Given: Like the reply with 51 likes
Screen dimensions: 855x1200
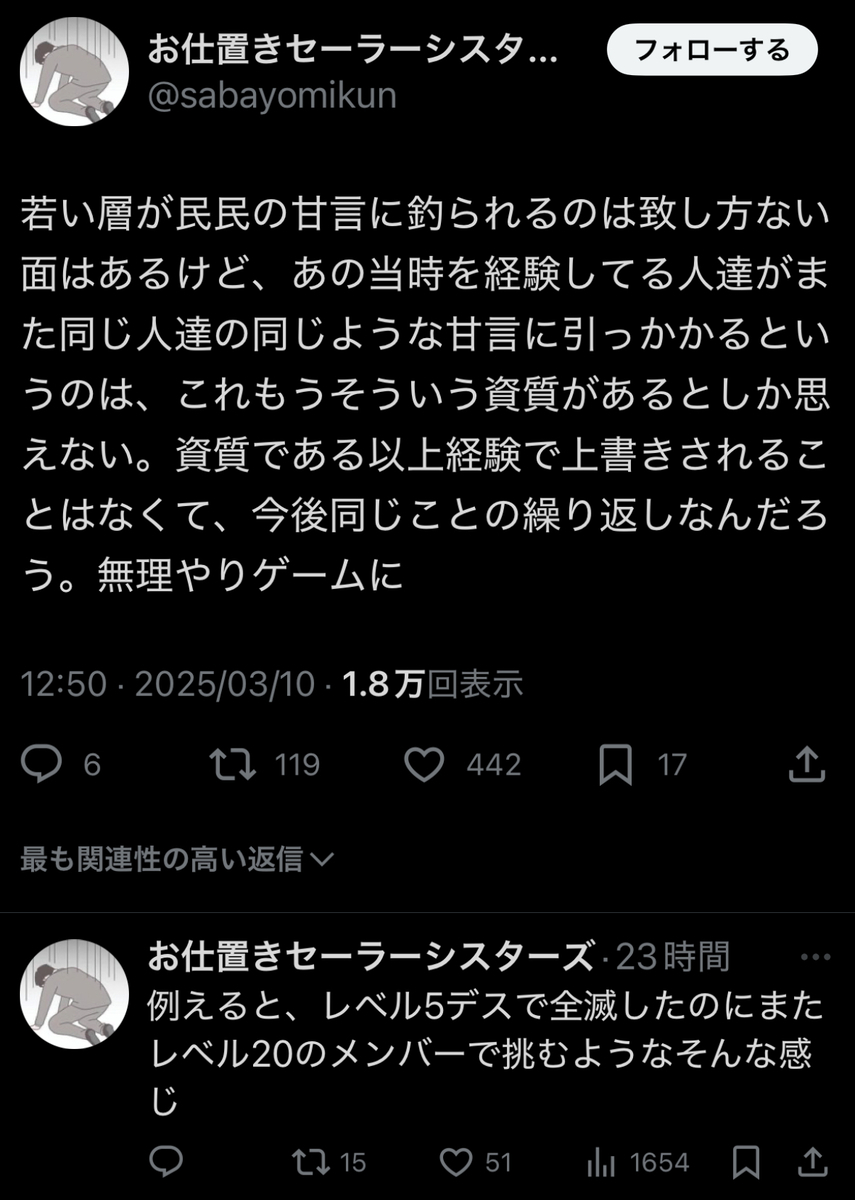Looking at the screenshot, I should [x=459, y=1162].
